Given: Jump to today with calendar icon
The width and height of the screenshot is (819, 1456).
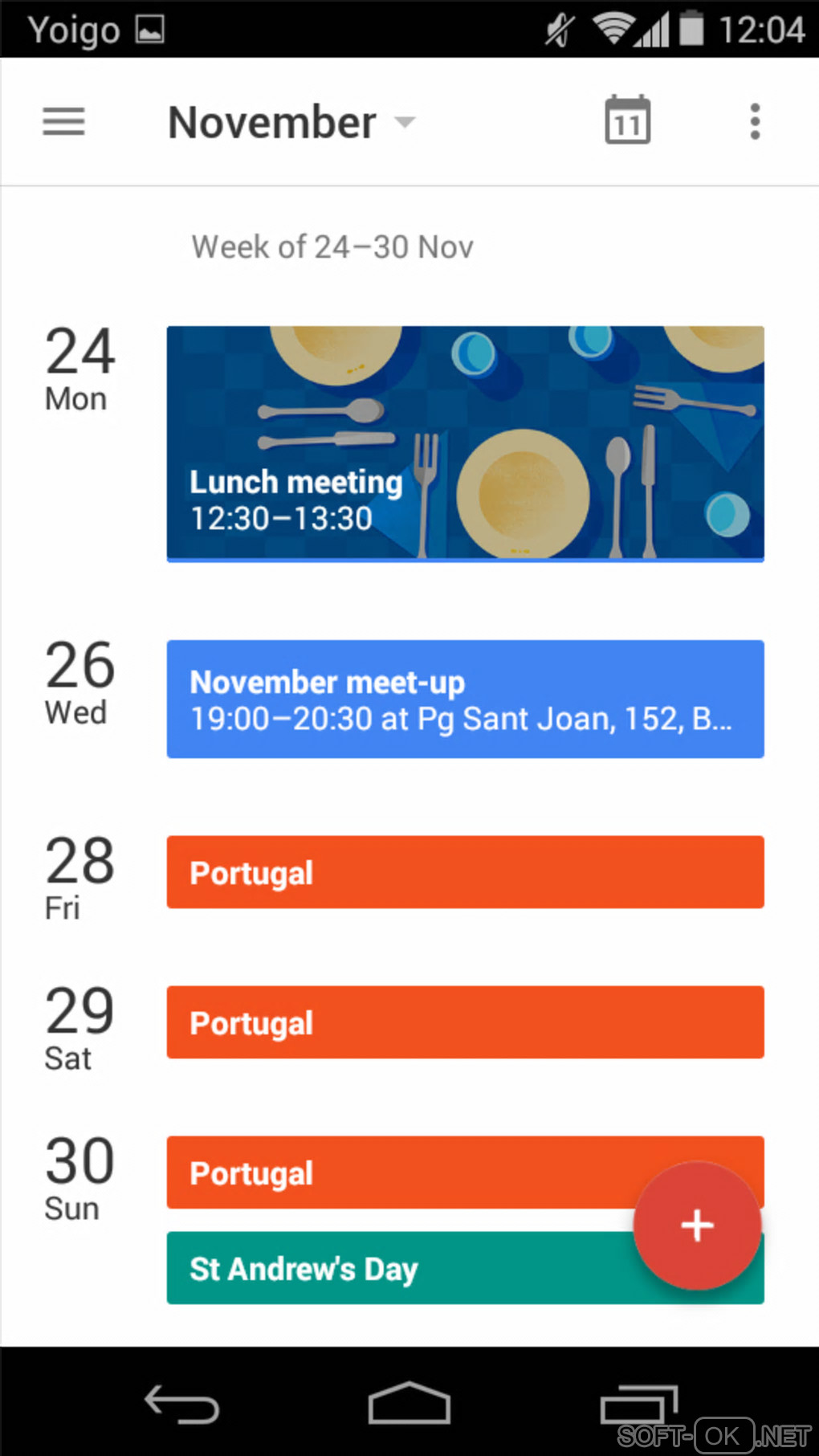Looking at the screenshot, I should (x=627, y=120).
